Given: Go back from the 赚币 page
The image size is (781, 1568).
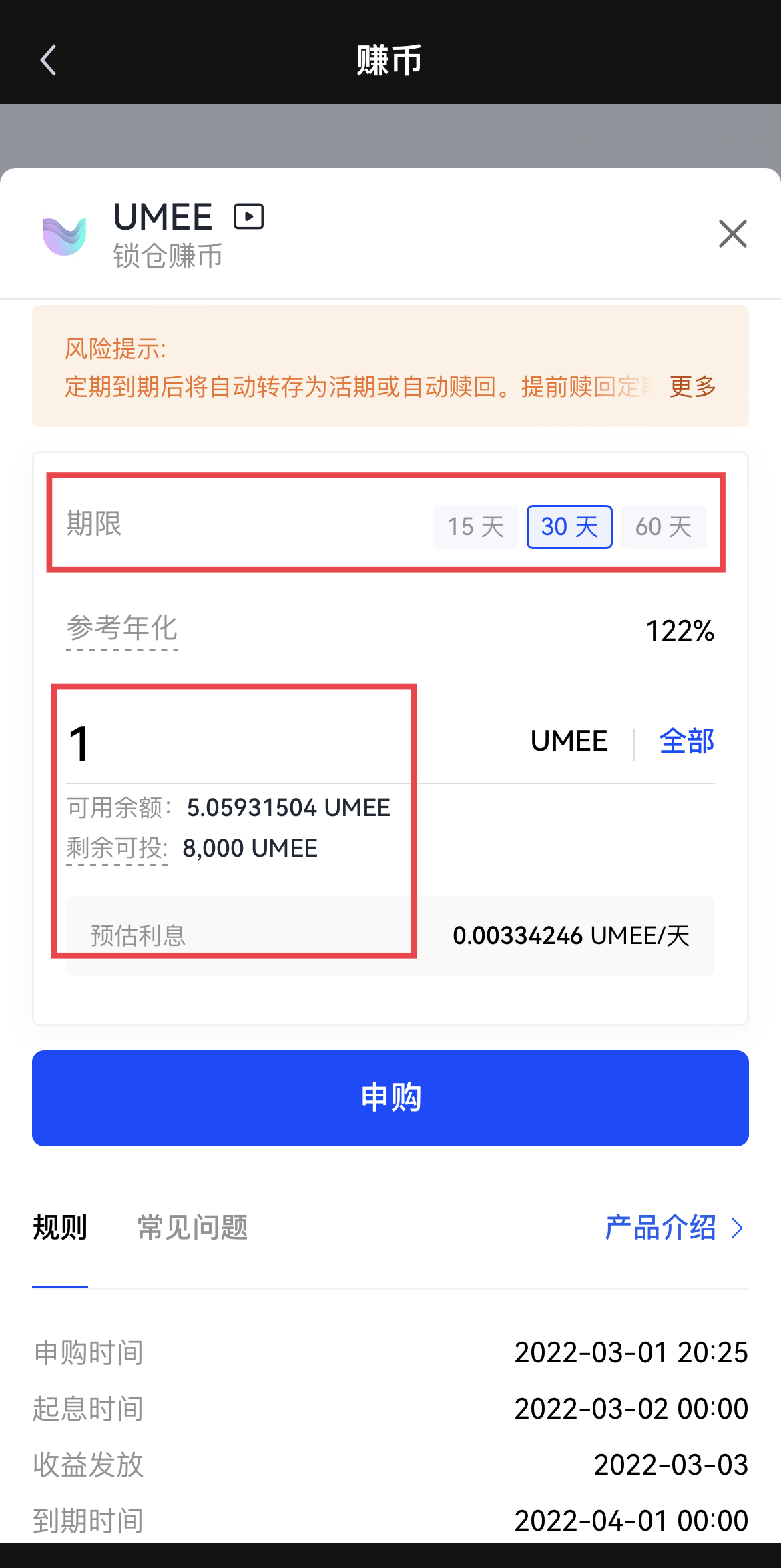Looking at the screenshot, I should tap(48, 61).
